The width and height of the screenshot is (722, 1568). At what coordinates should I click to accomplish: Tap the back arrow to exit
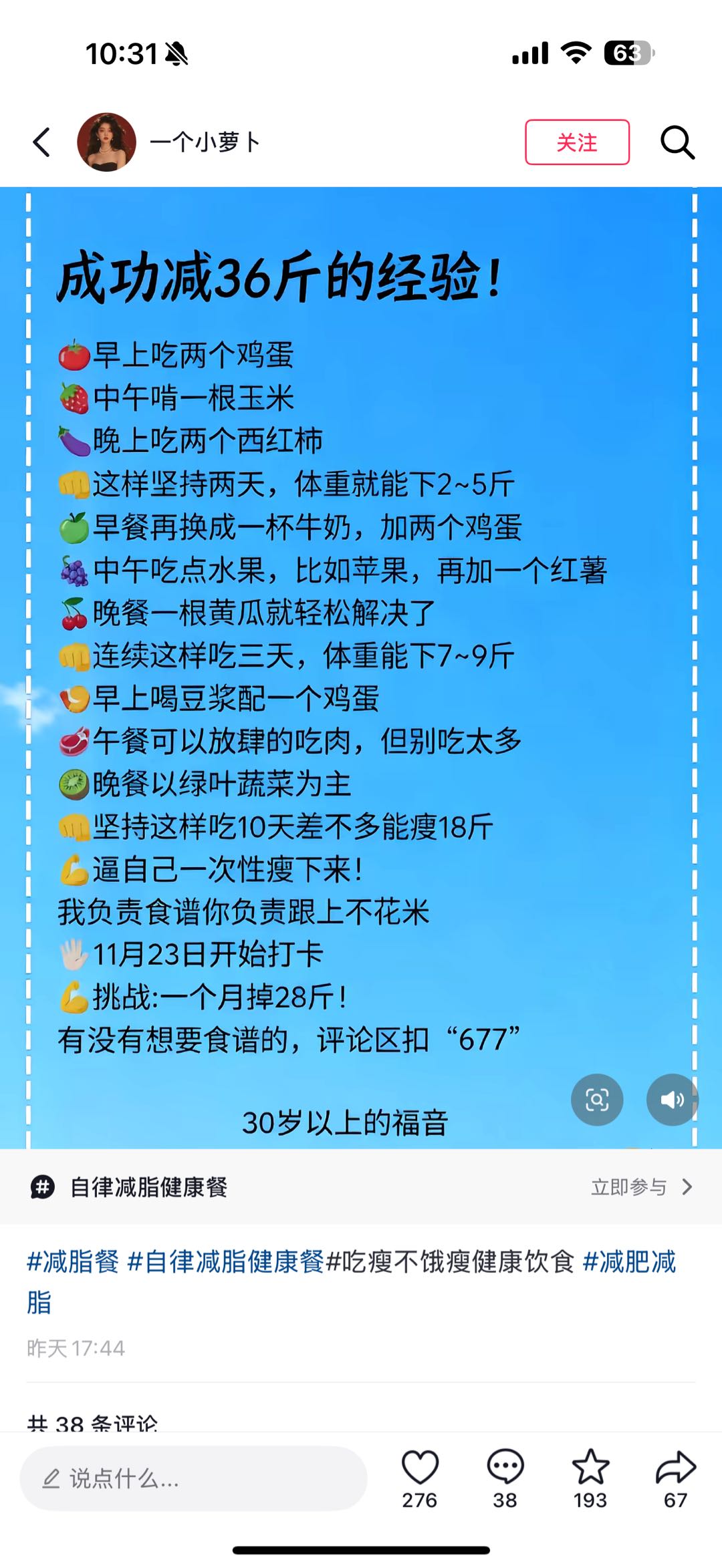coord(40,142)
